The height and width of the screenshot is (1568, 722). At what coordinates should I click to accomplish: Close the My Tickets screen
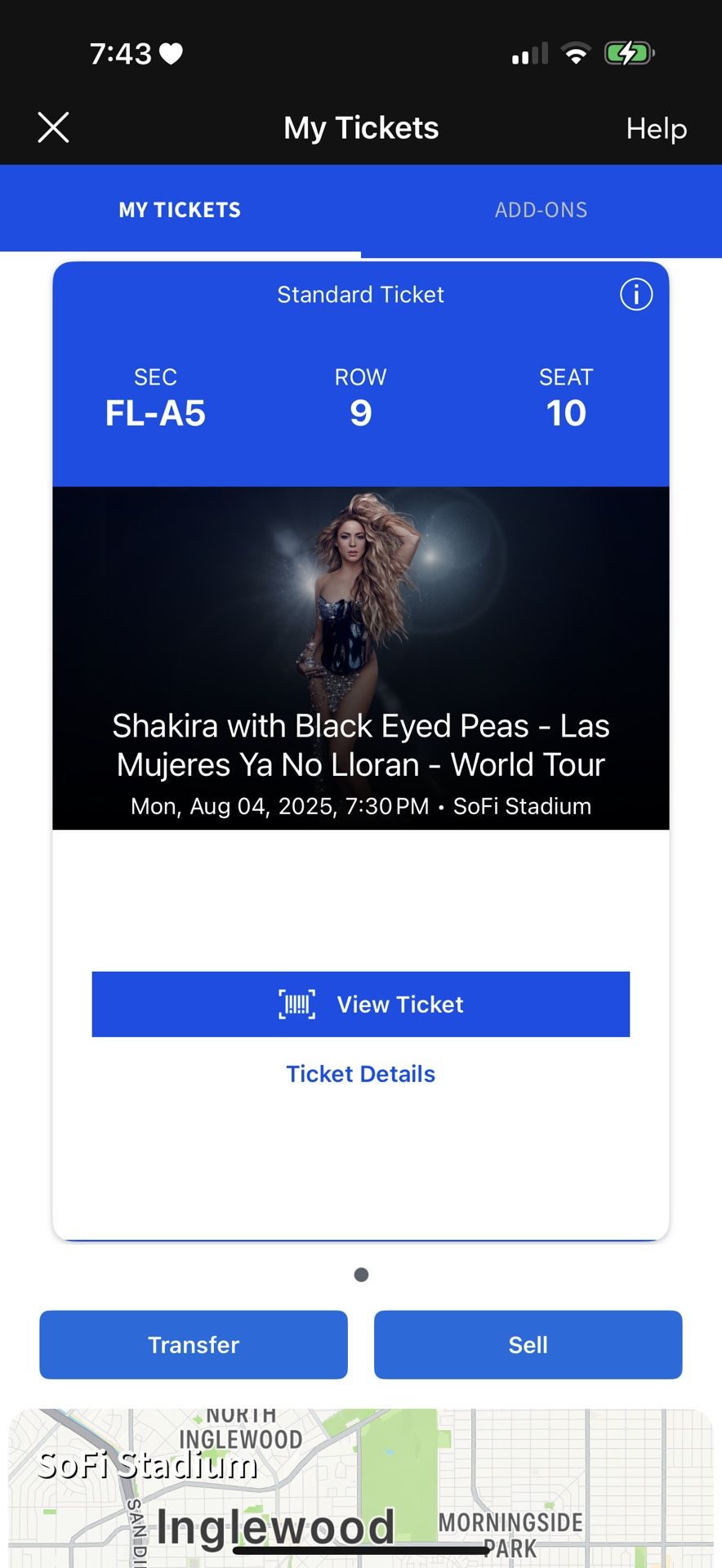coord(54,127)
